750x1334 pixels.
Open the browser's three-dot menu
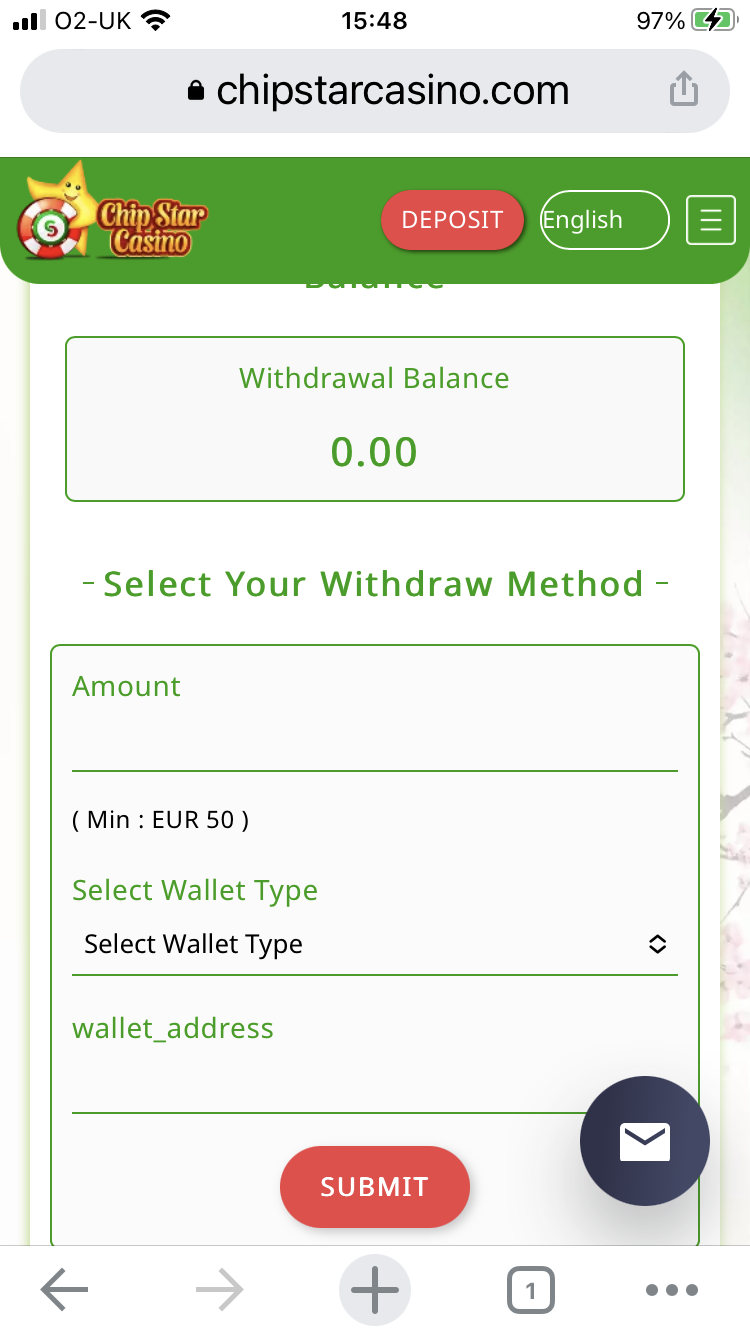click(x=671, y=1290)
